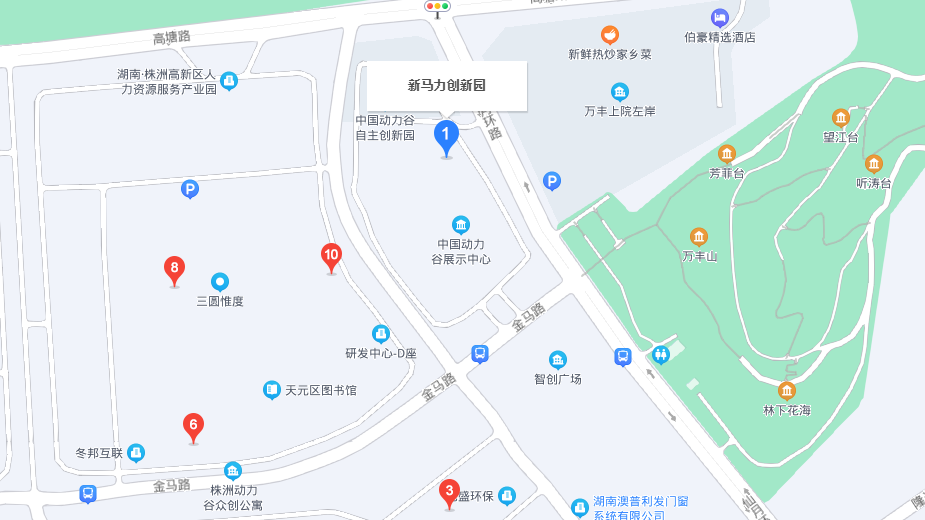Viewport: 925px width, 520px height.
Task: Tap the blue marker number 1
Action: [446, 135]
